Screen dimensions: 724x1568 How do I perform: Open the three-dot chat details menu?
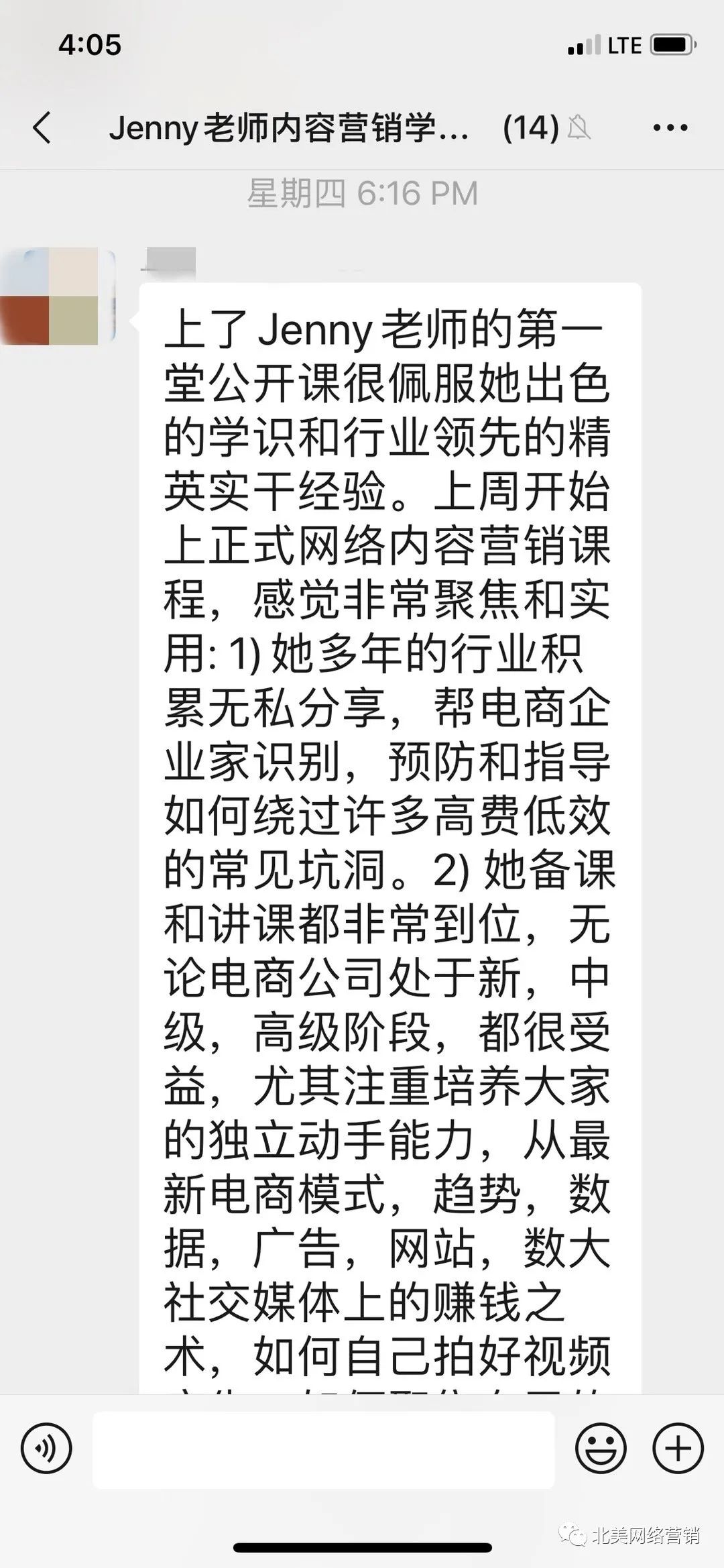[x=670, y=127]
